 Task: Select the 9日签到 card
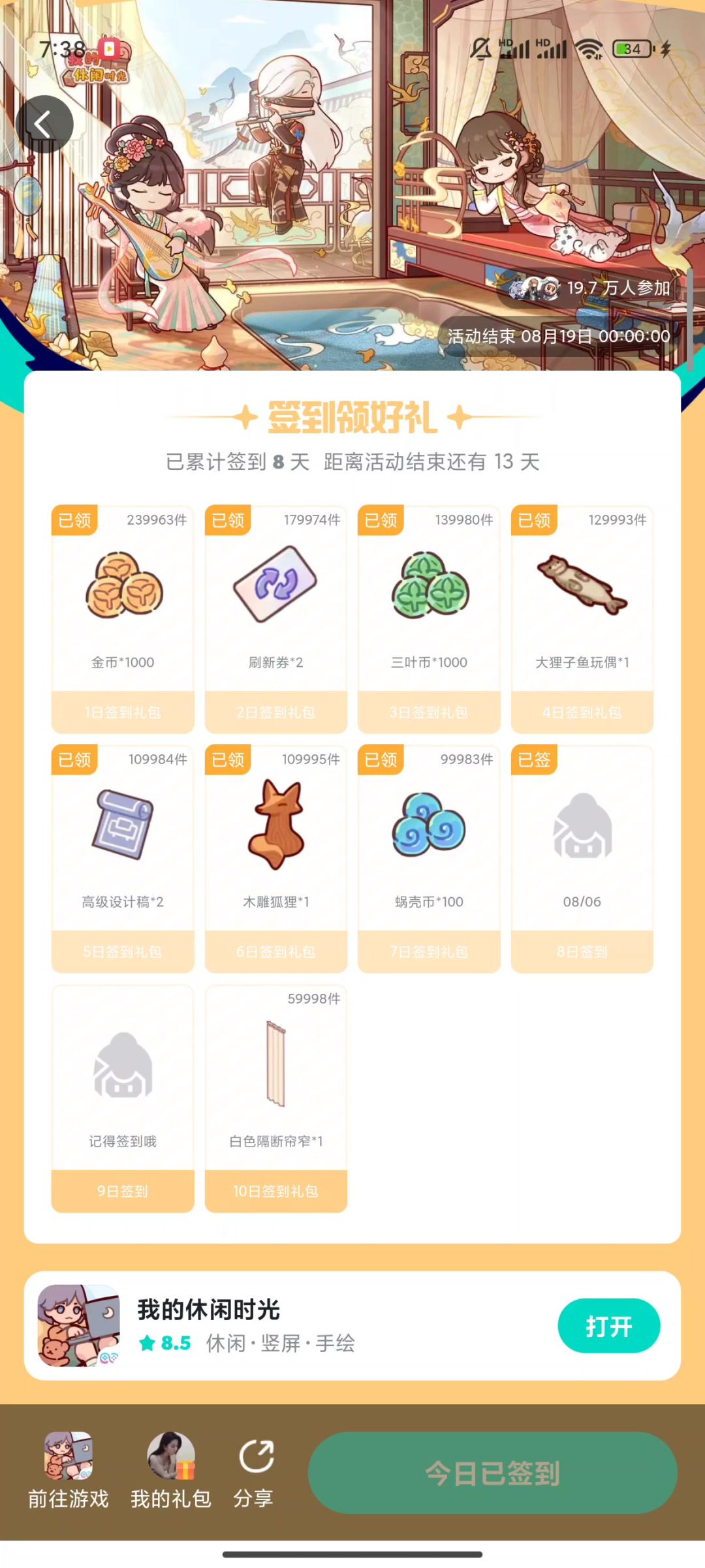(x=123, y=1098)
